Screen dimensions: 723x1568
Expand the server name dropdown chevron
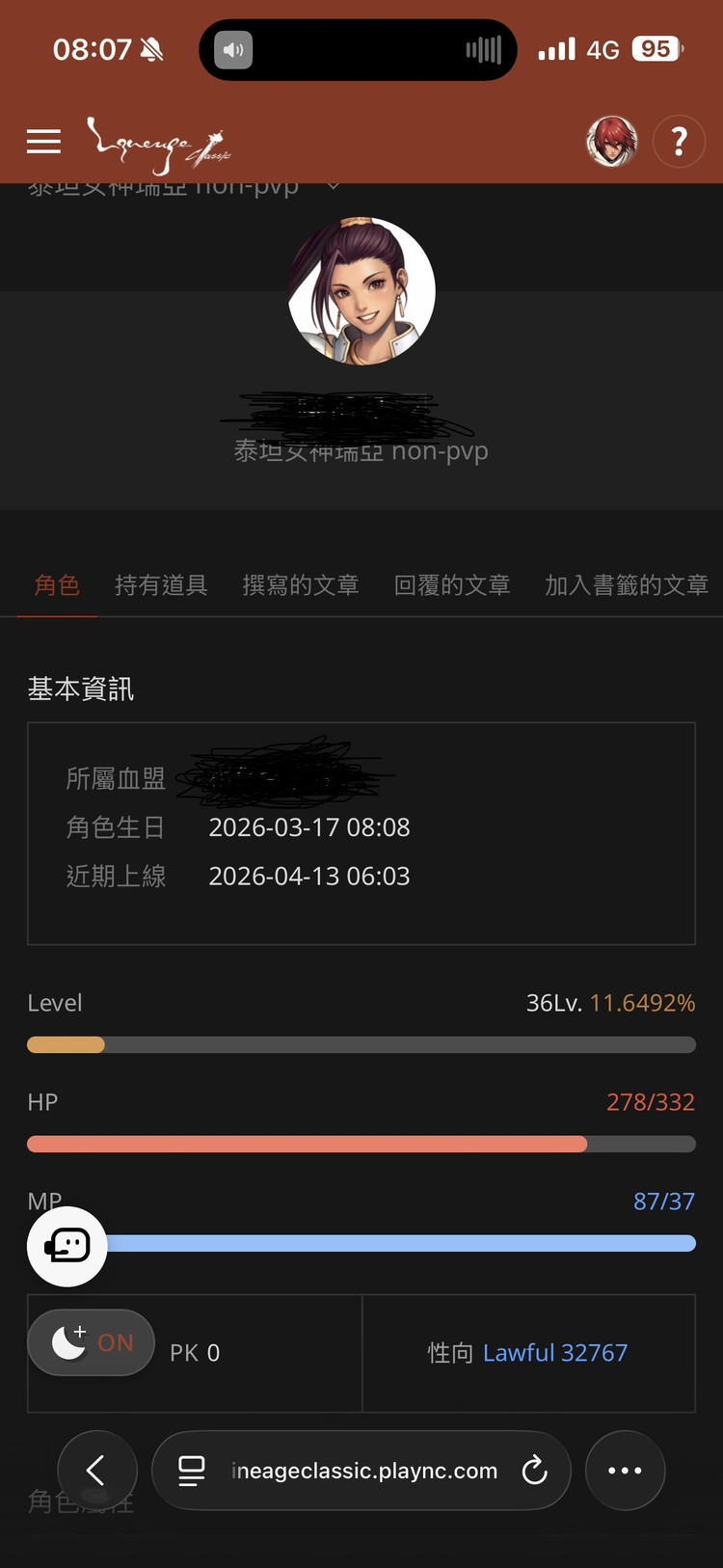(333, 185)
